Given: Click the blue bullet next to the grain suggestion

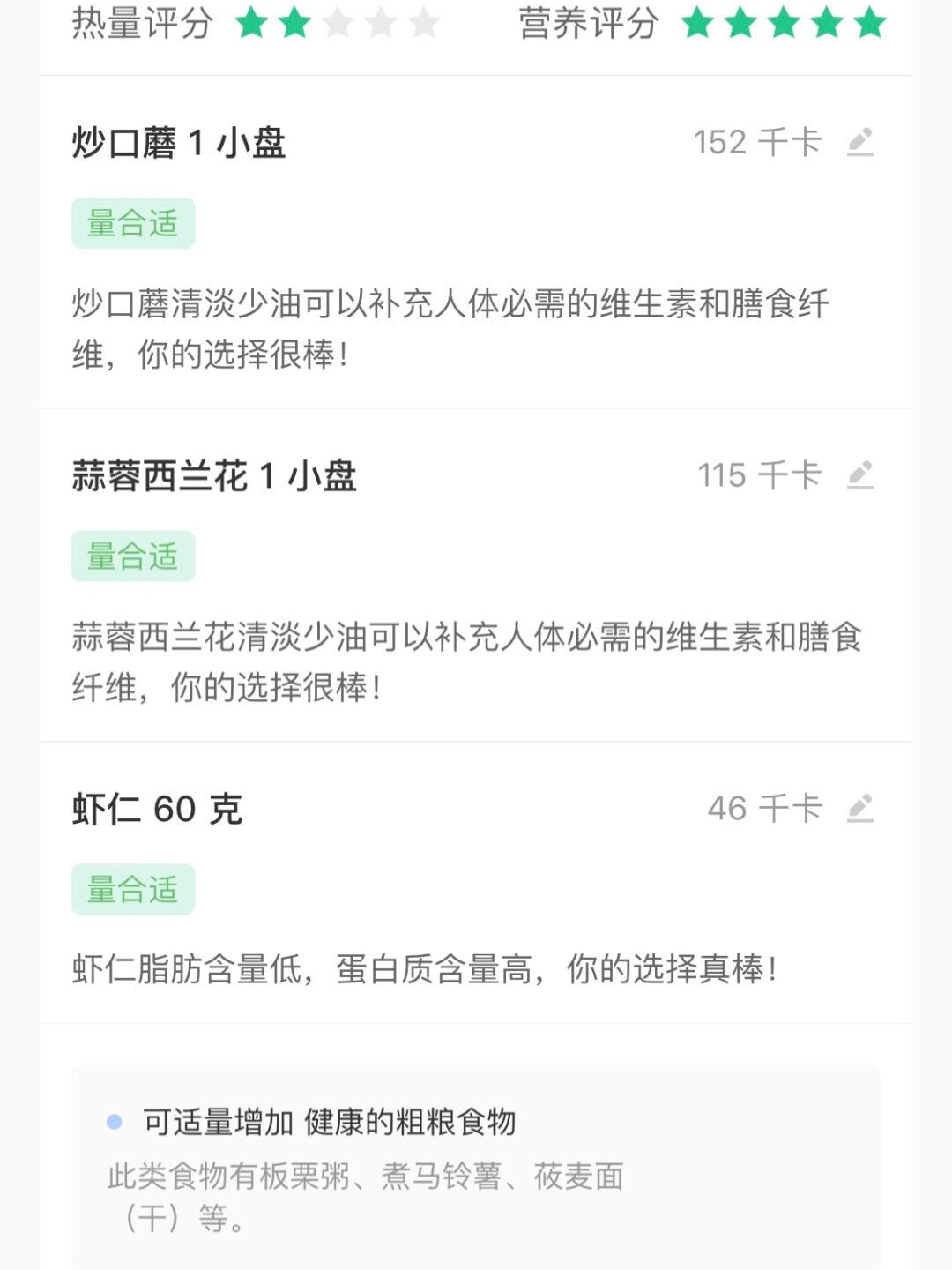Looking at the screenshot, I should (113, 1120).
